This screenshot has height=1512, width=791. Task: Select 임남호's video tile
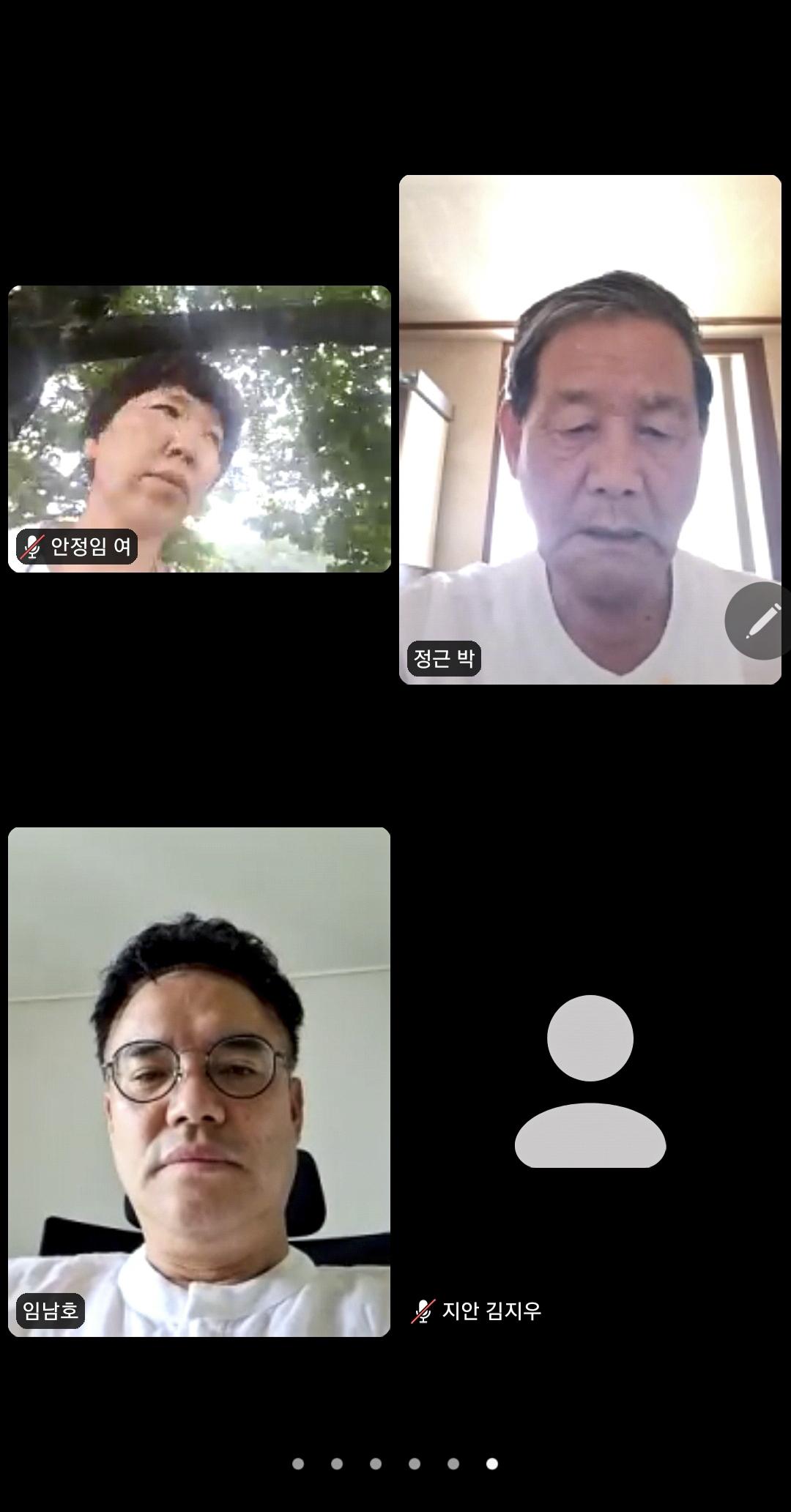click(x=199, y=1081)
